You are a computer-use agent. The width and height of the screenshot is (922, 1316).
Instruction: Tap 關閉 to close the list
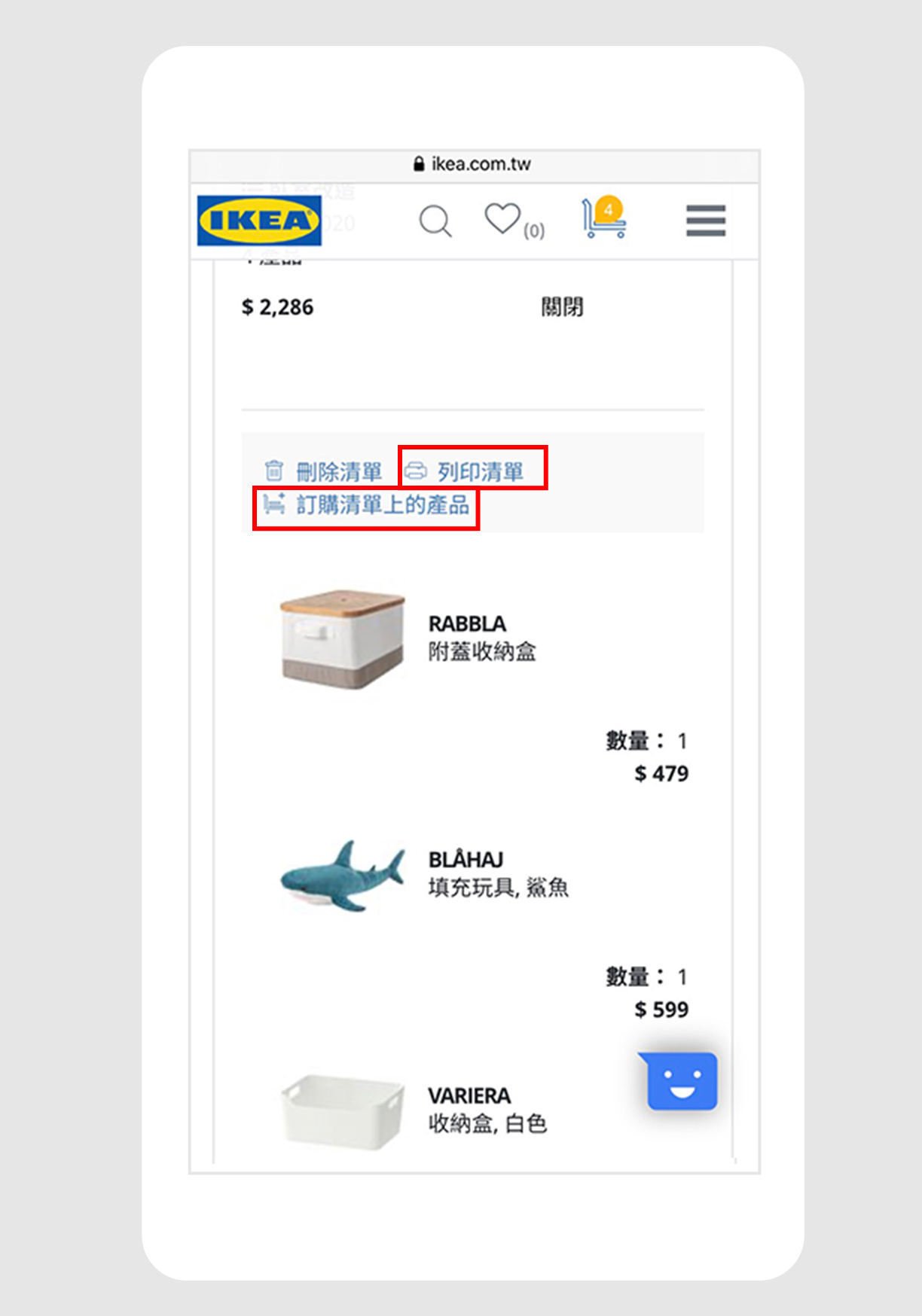tap(562, 307)
